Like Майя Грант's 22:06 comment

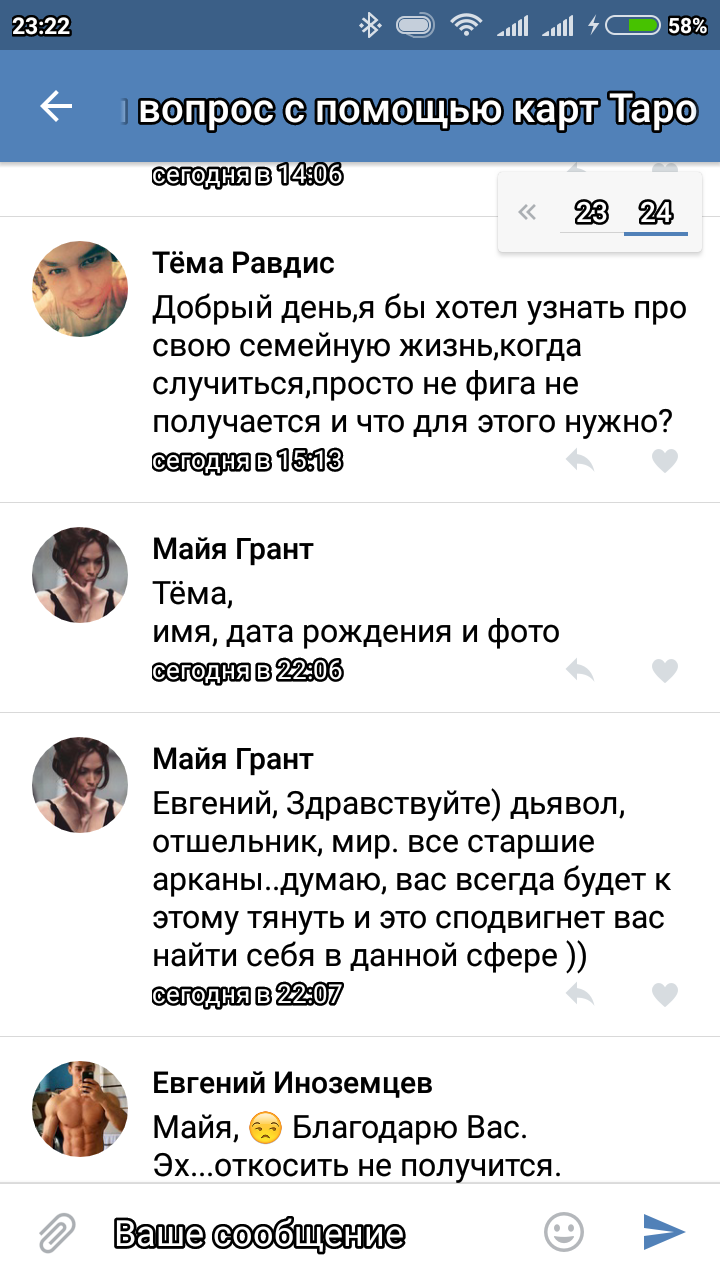tap(665, 670)
